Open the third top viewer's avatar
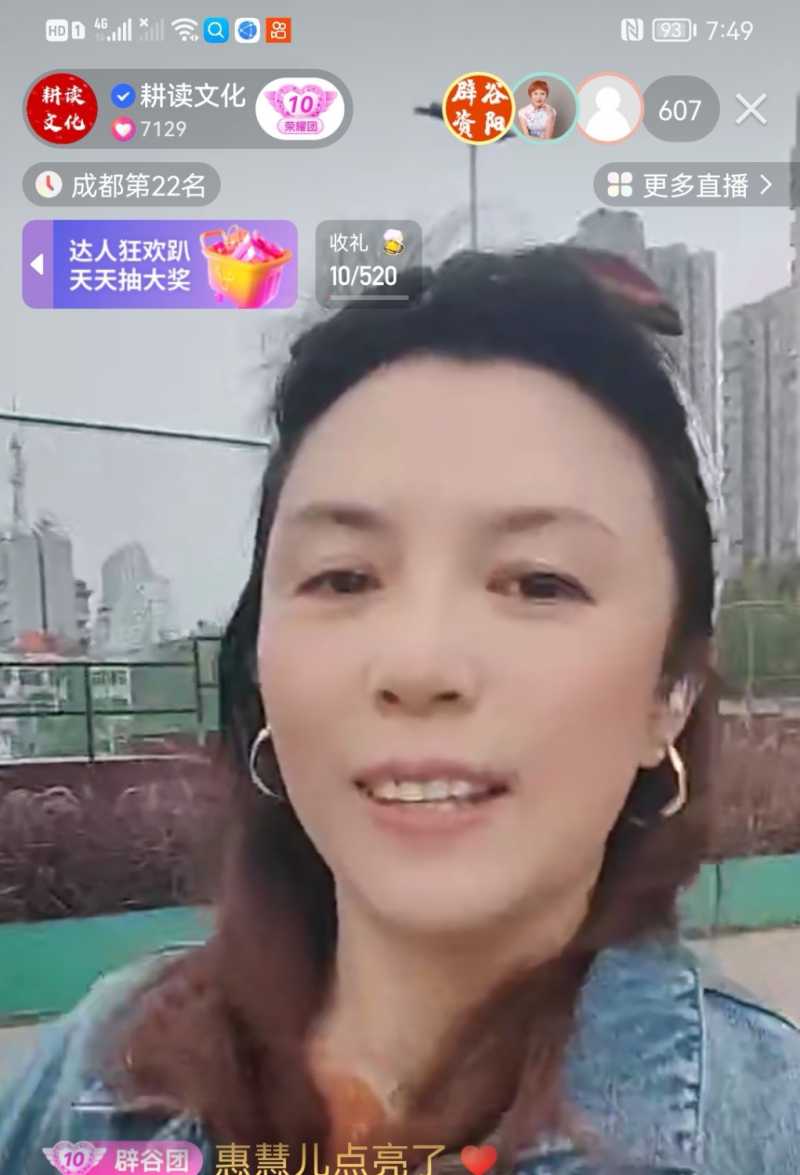Viewport: 800px width, 1175px height. 608,108
